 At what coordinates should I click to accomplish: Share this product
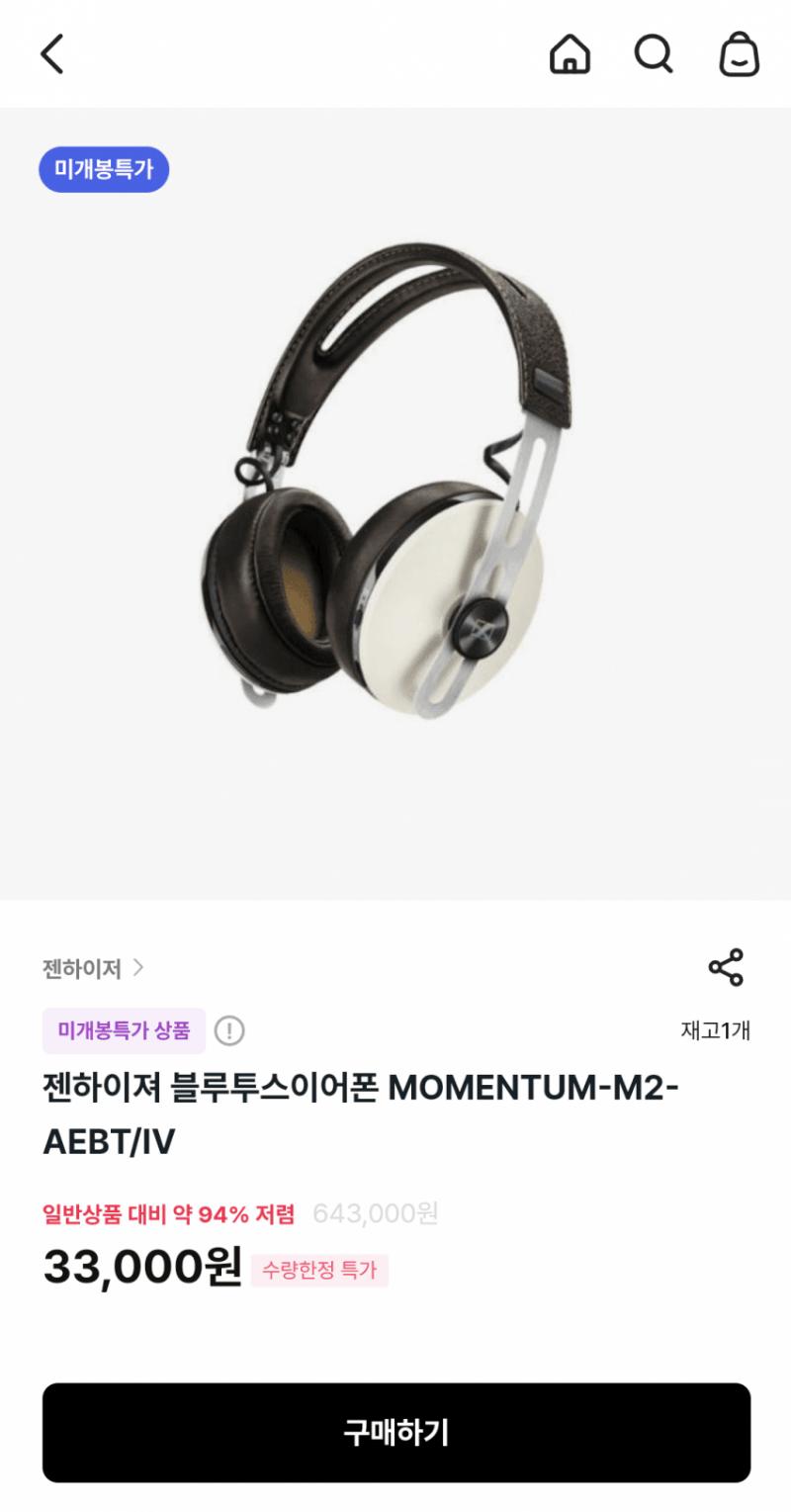[726, 968]
